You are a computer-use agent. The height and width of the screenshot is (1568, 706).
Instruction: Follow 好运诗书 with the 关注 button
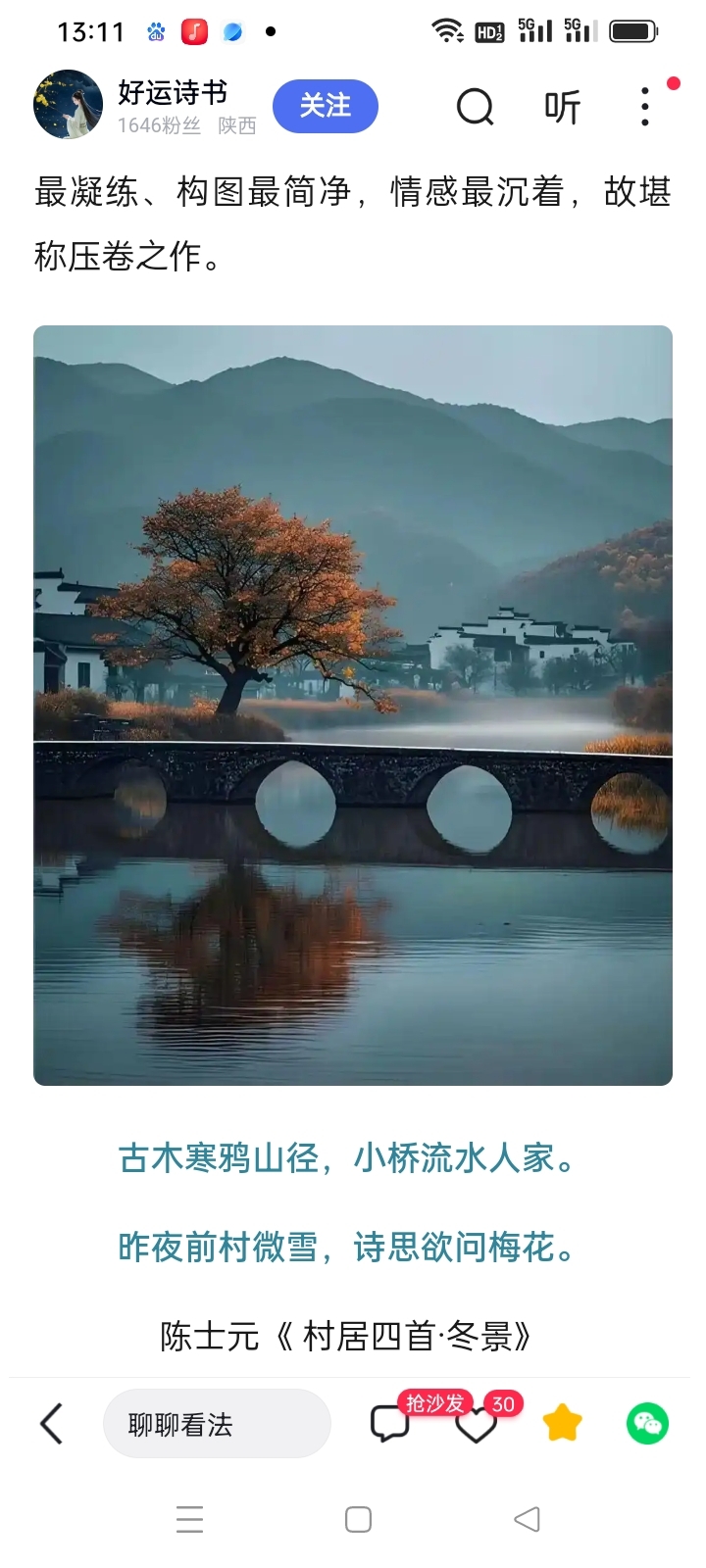(325, 106)
